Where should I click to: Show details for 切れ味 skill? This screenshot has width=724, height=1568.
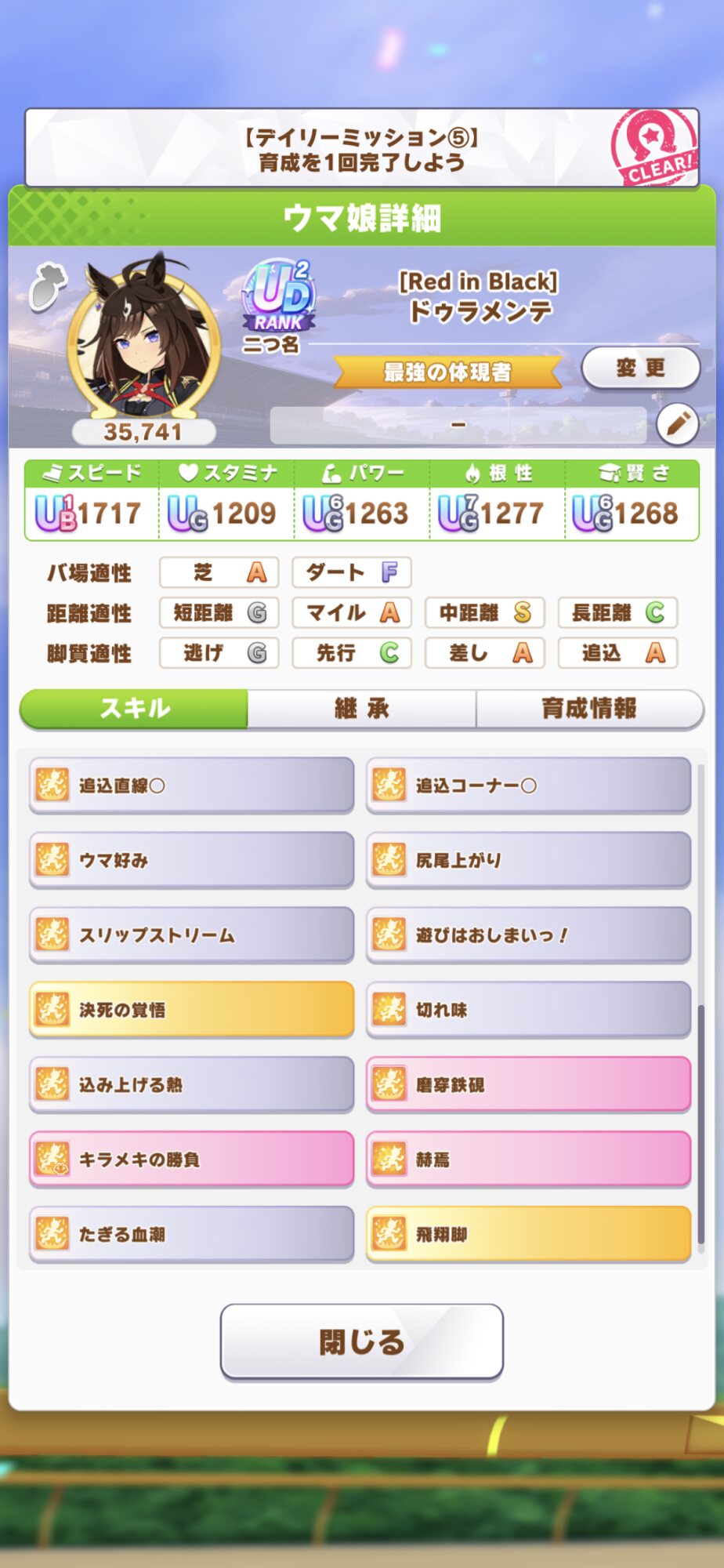[528, 1010]
